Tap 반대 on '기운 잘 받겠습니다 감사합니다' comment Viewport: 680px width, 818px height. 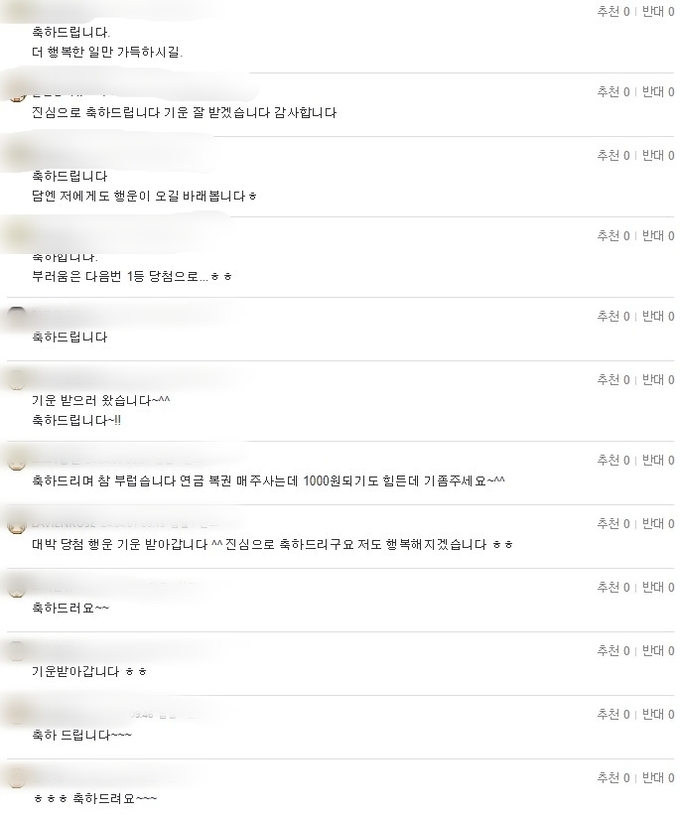(x=657, y=92)
